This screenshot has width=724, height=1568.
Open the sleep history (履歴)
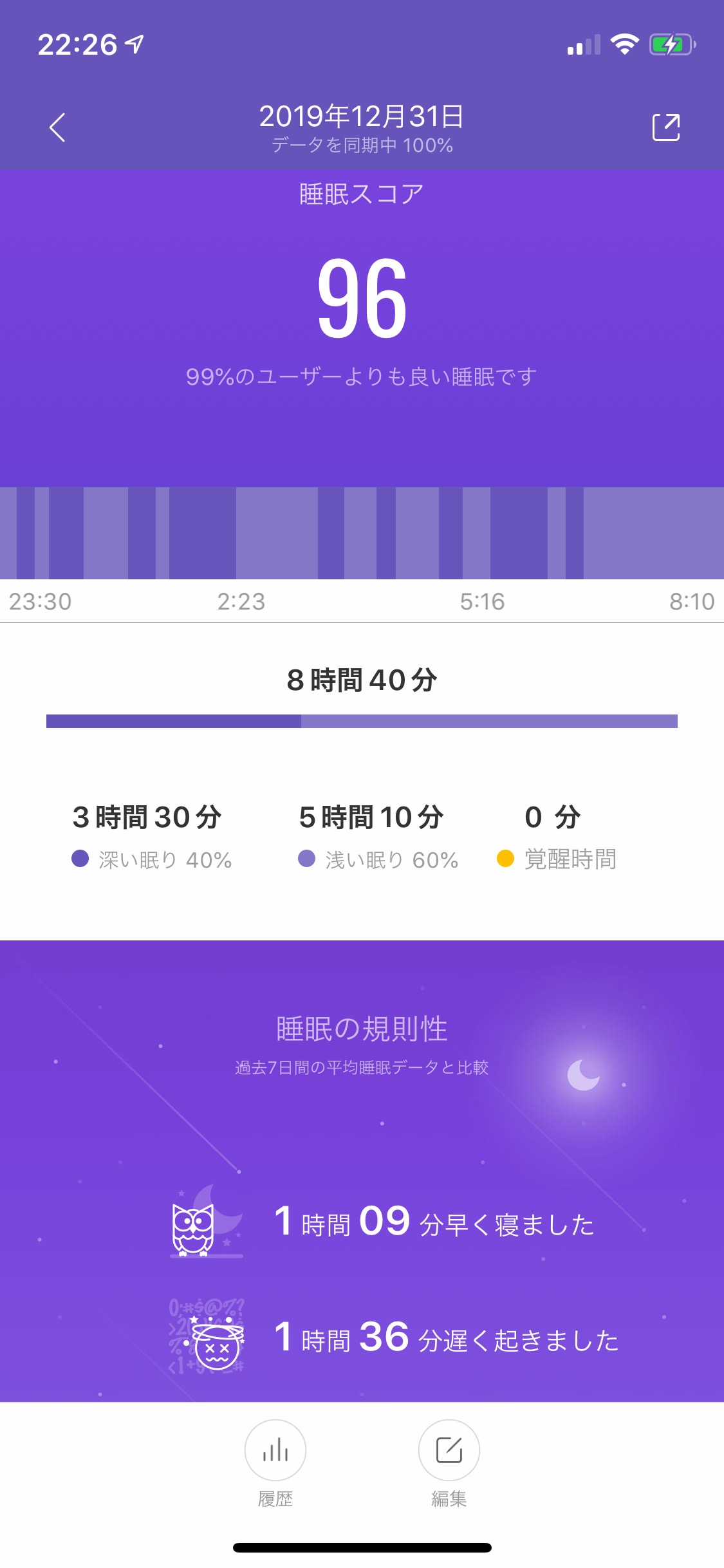pyautogui.click(x=275, y=1451)
